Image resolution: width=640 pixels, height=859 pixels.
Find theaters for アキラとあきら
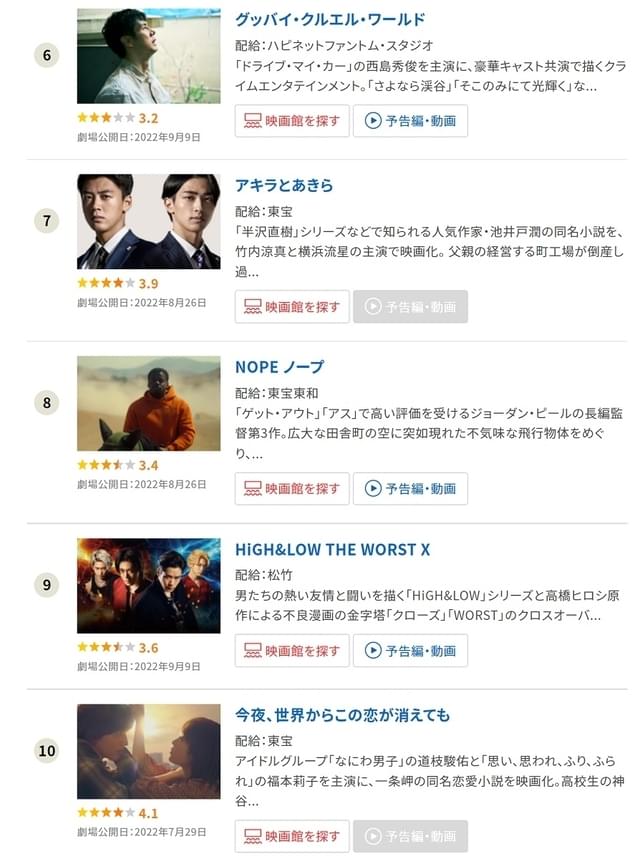coord(292,307)
